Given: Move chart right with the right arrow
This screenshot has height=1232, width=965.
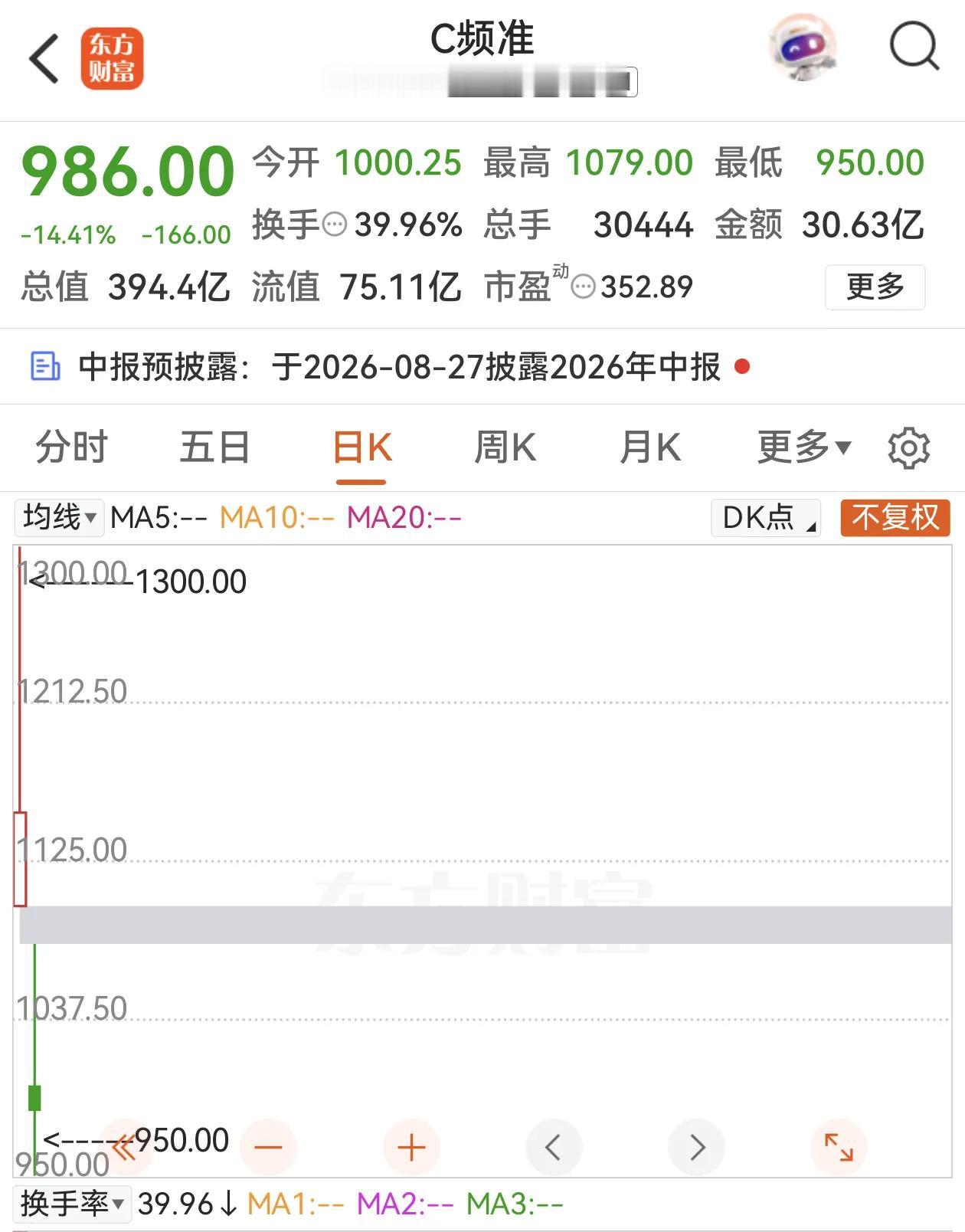Looking at the screenshot, I should (697, 1147).
